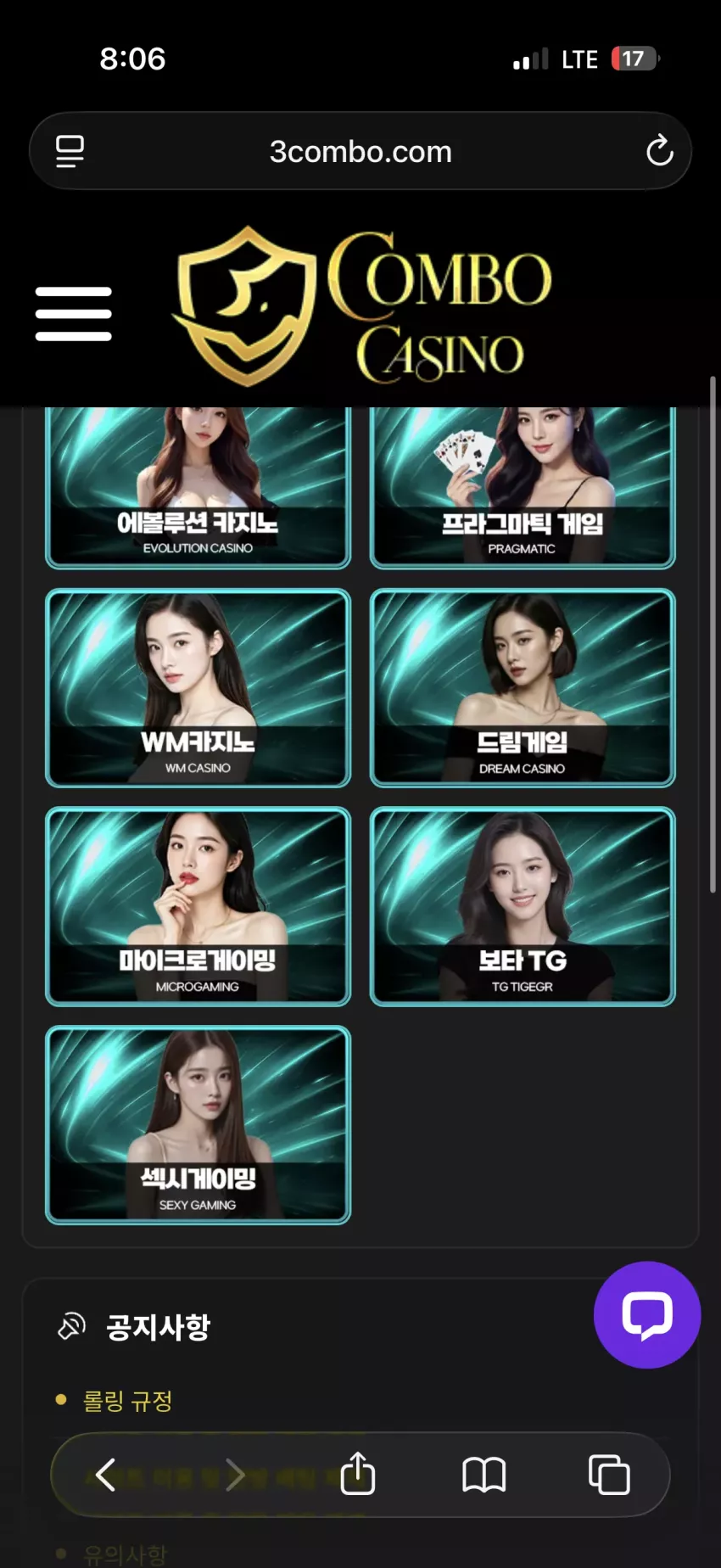Open the page format options icon
Screen dimensions: 721x1568
pos(70,151)
